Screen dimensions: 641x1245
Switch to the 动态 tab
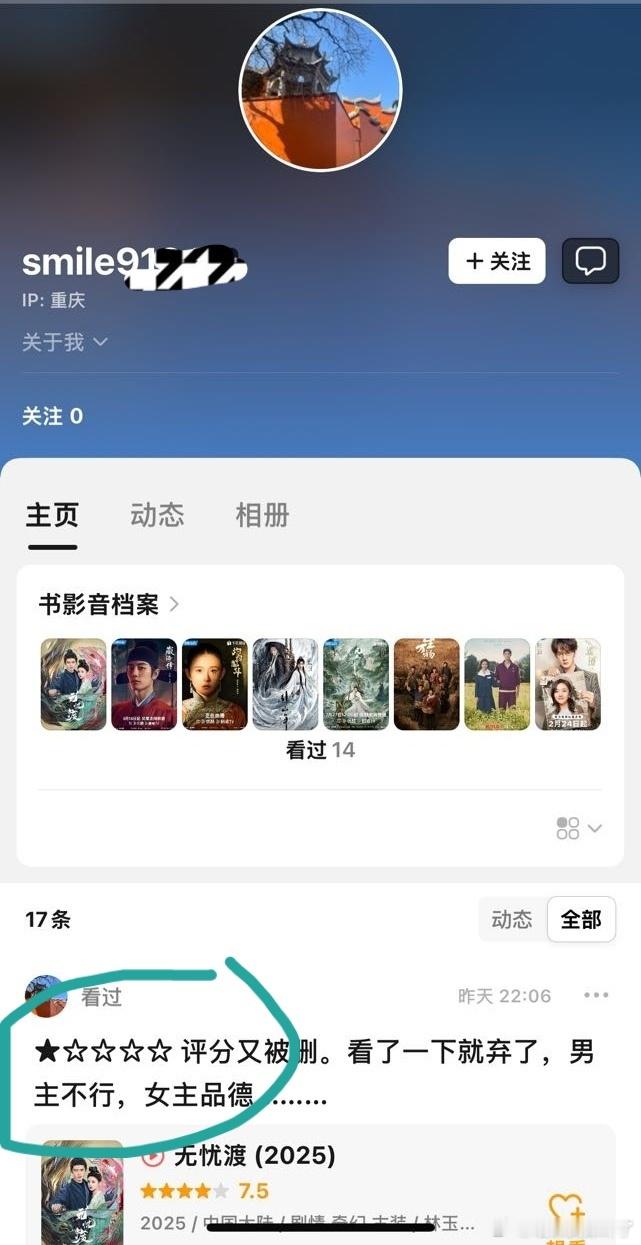(157, 515)
